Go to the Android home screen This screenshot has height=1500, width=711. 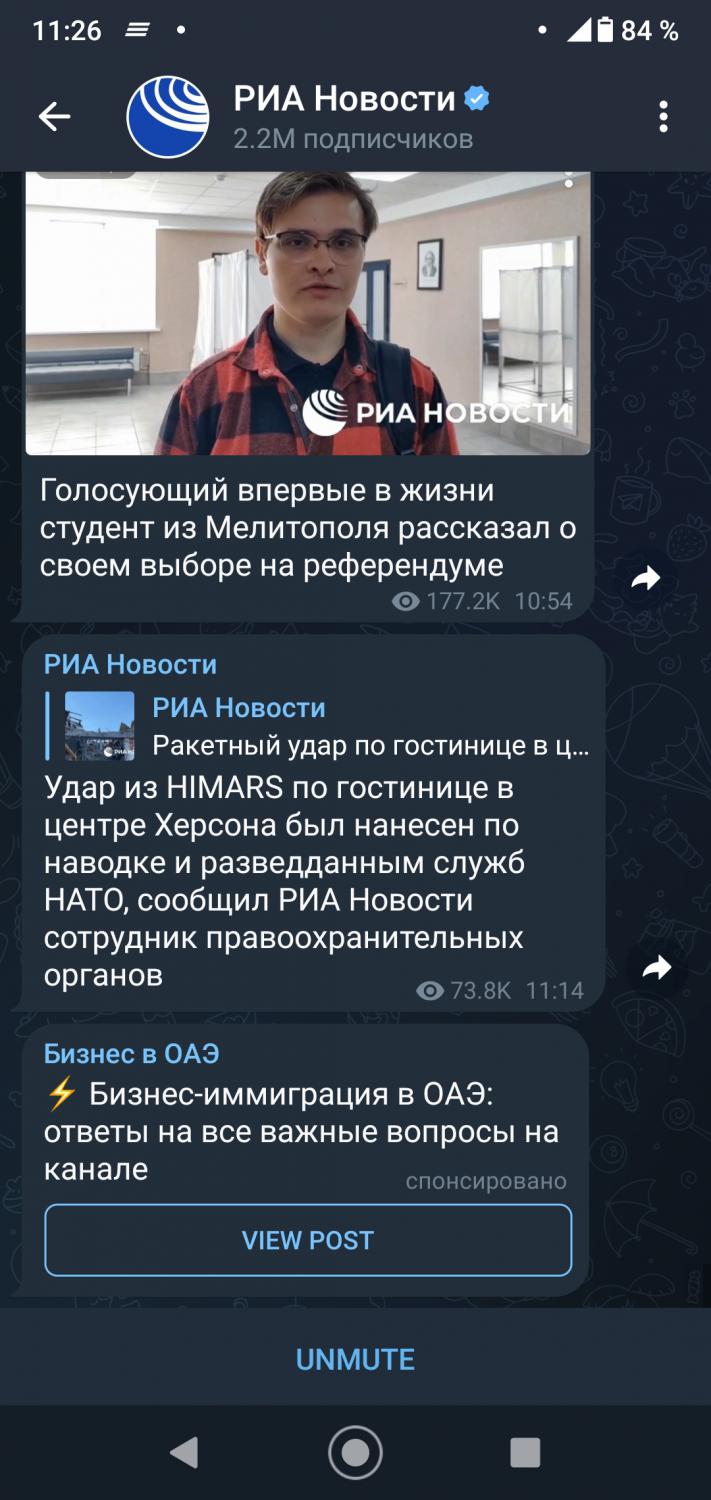coord(355,1452)
